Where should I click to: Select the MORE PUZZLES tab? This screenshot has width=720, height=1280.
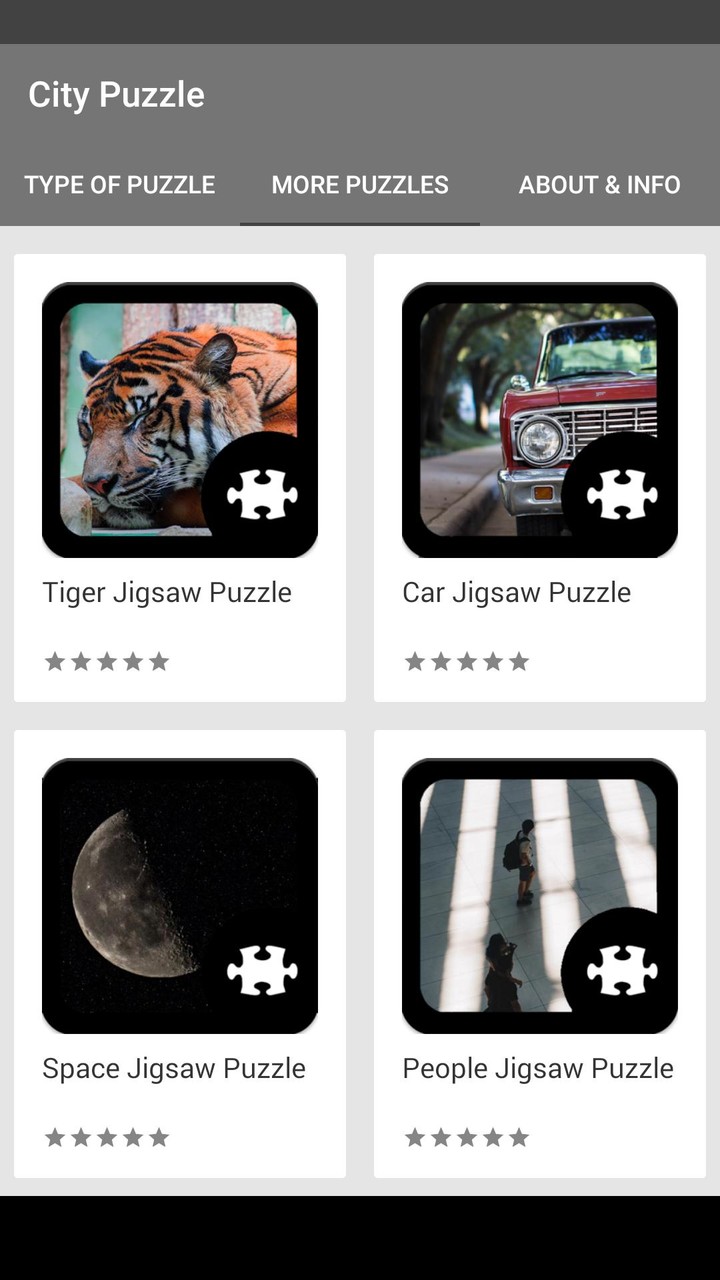359,185
